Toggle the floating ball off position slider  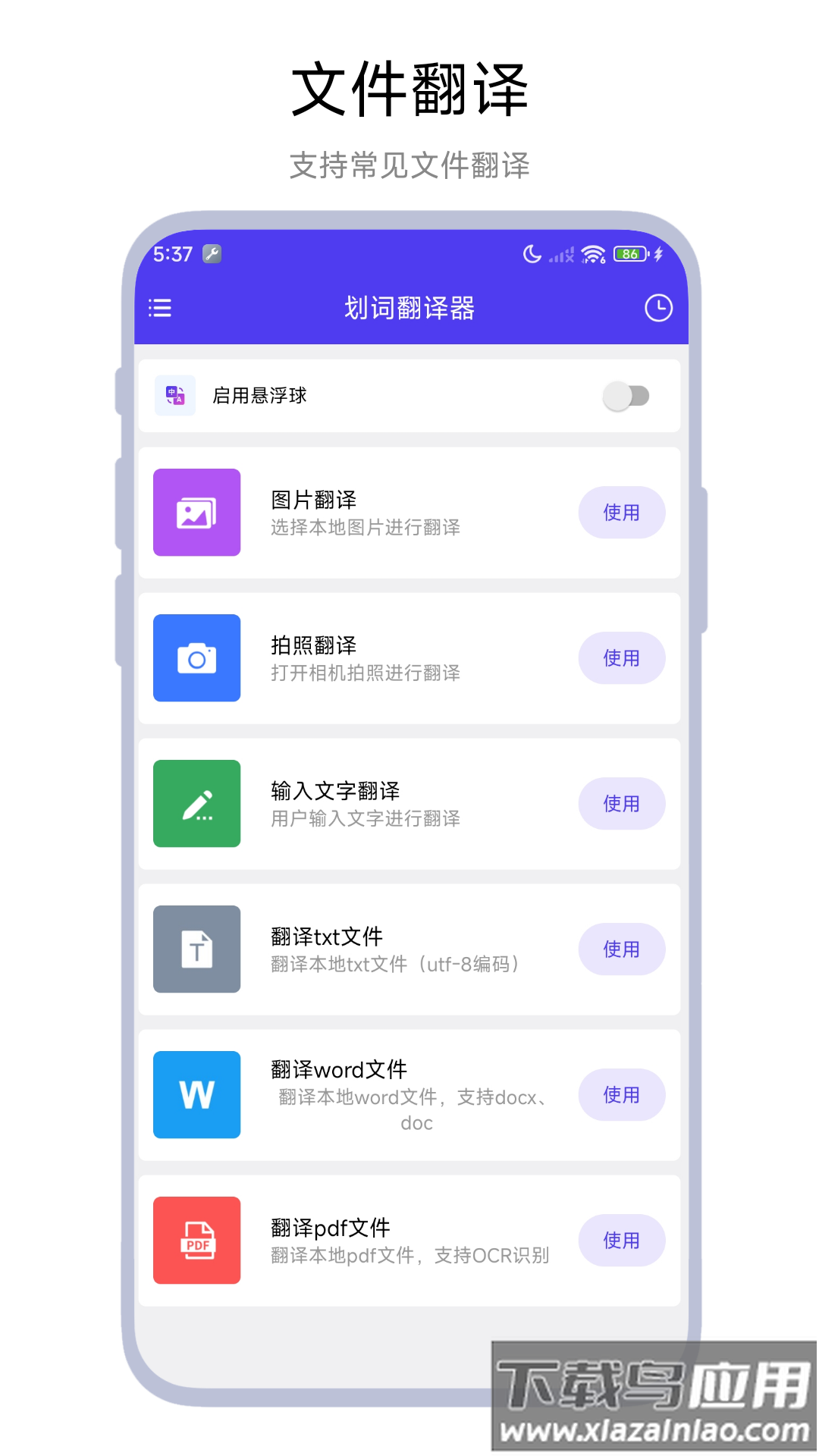616,395
